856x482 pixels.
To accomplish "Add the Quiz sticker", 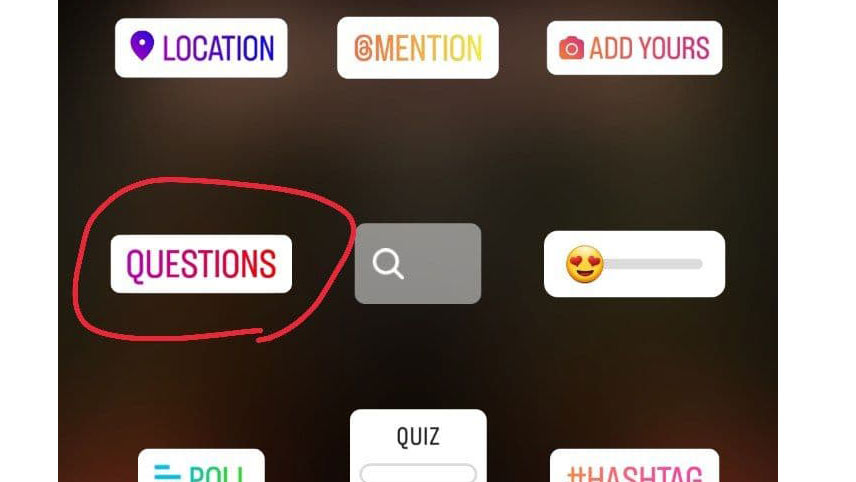I will pos(417,447).
